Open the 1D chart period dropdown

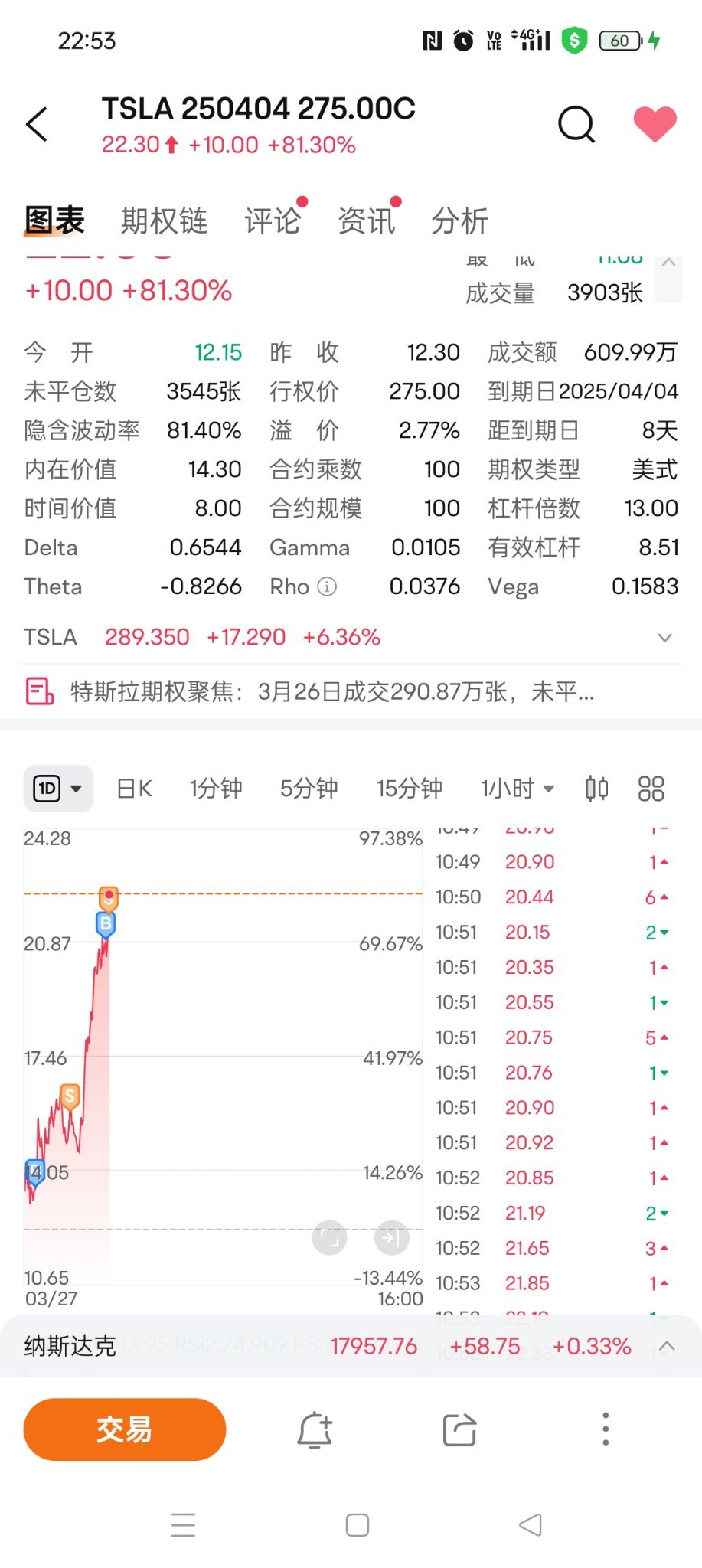click(x=58, y=788)
